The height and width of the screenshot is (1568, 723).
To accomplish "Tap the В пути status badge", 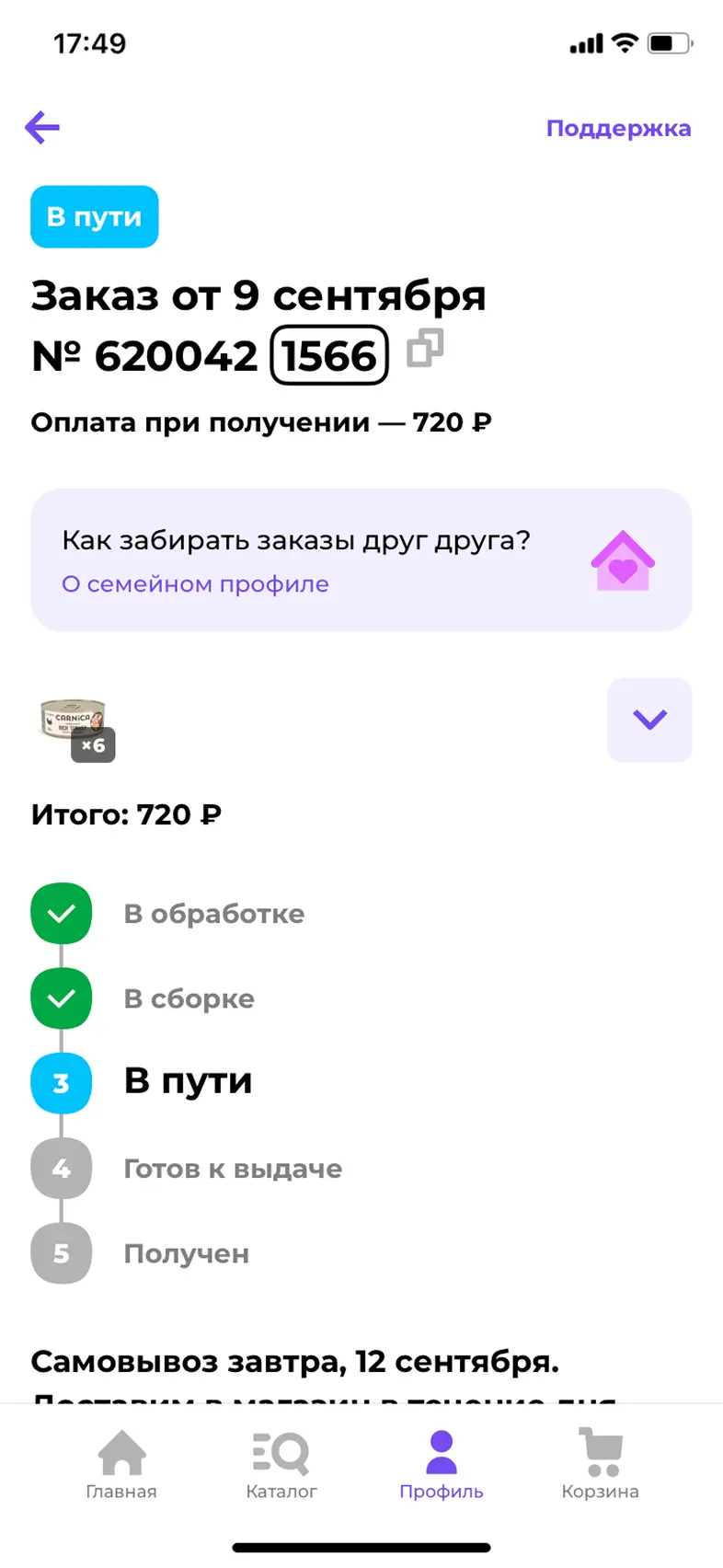I will click(94, 216).
